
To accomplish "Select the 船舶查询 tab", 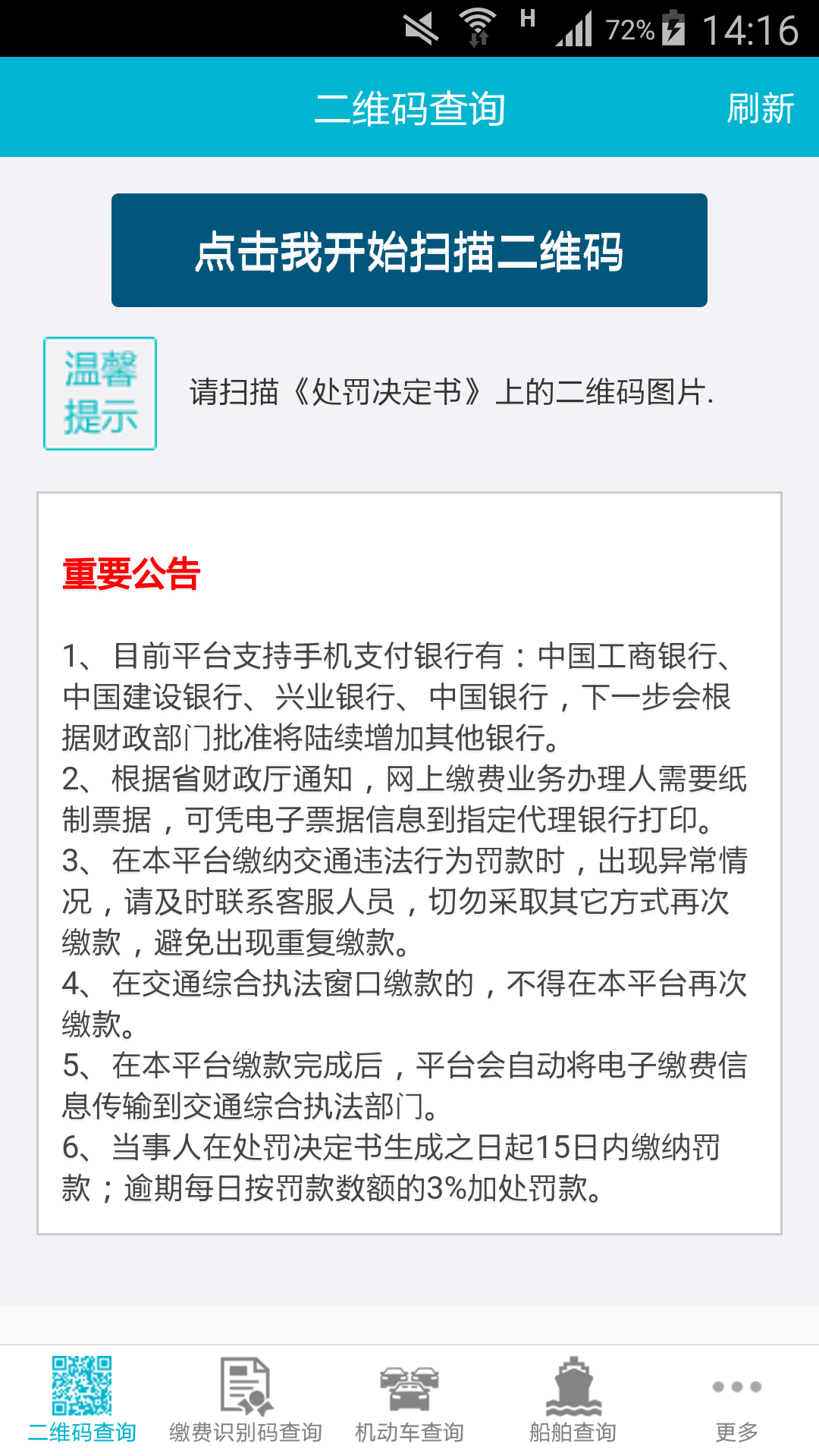I will (573, 1400).
